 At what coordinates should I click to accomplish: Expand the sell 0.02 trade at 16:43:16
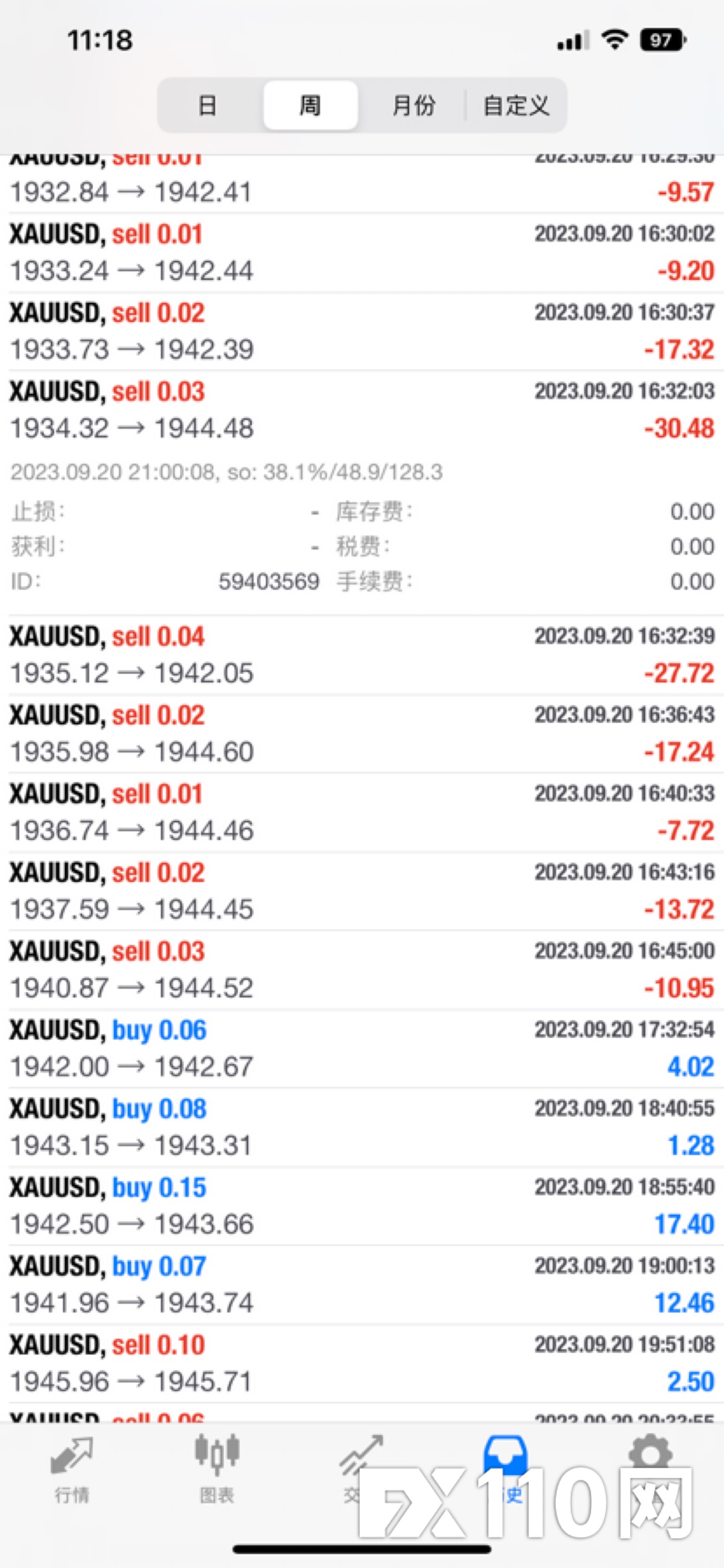pos(362,891)
